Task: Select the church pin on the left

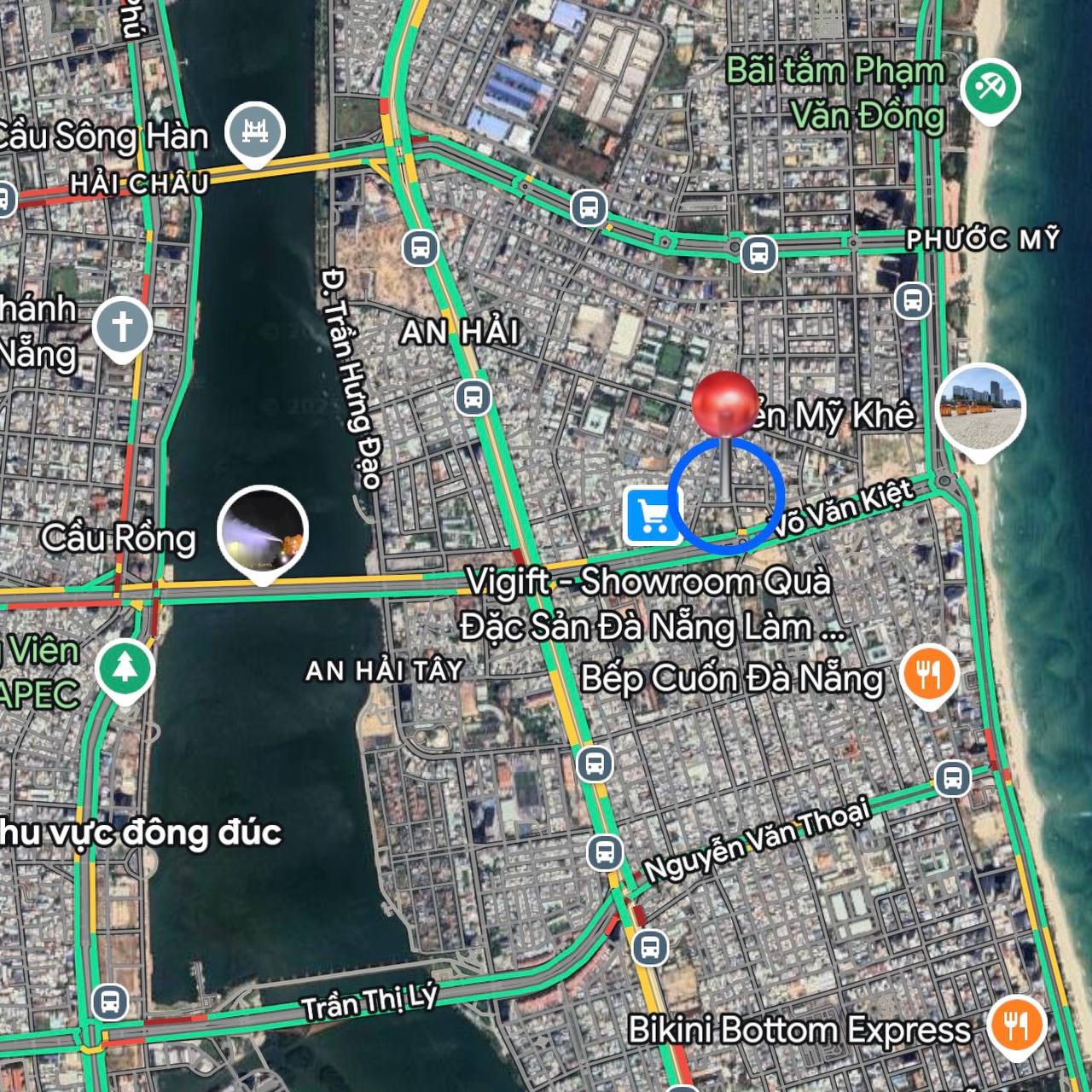Action: coord(123,327)
